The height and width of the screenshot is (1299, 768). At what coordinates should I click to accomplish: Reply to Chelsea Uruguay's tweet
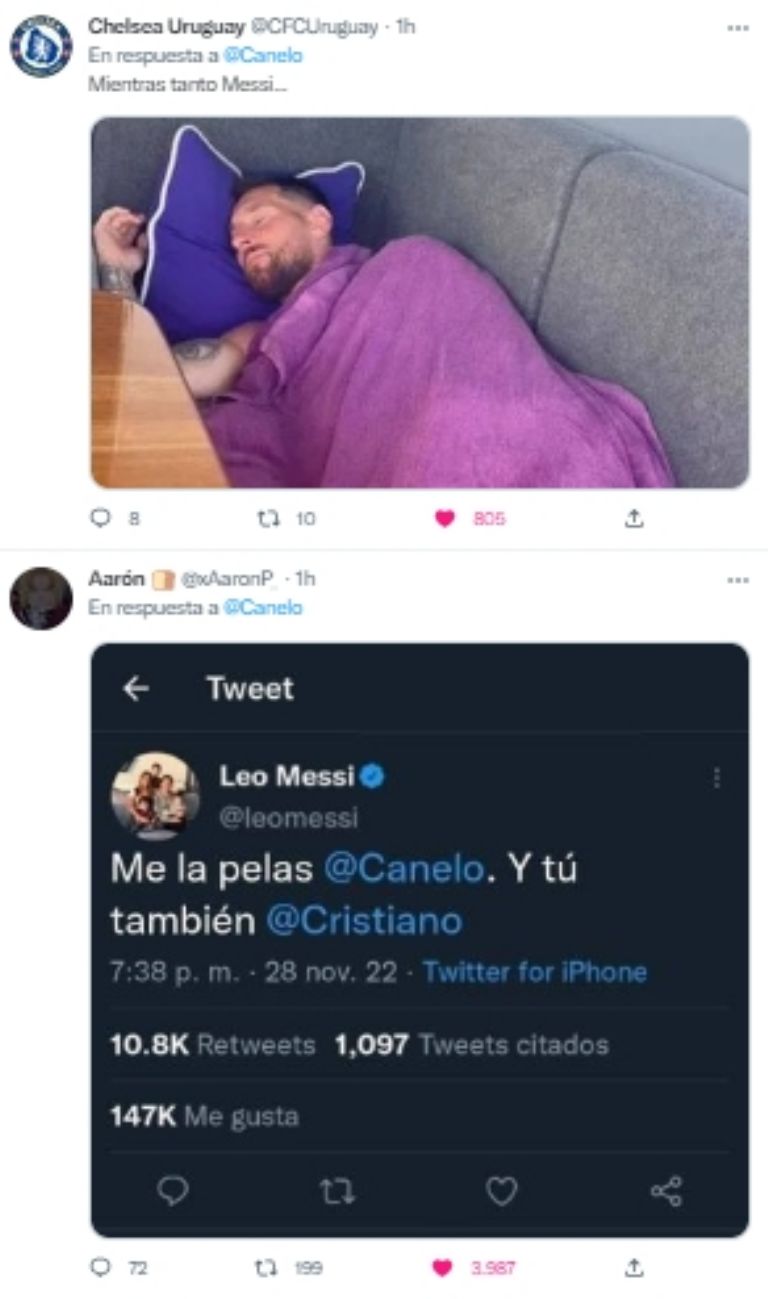click(x=100, y=518)
